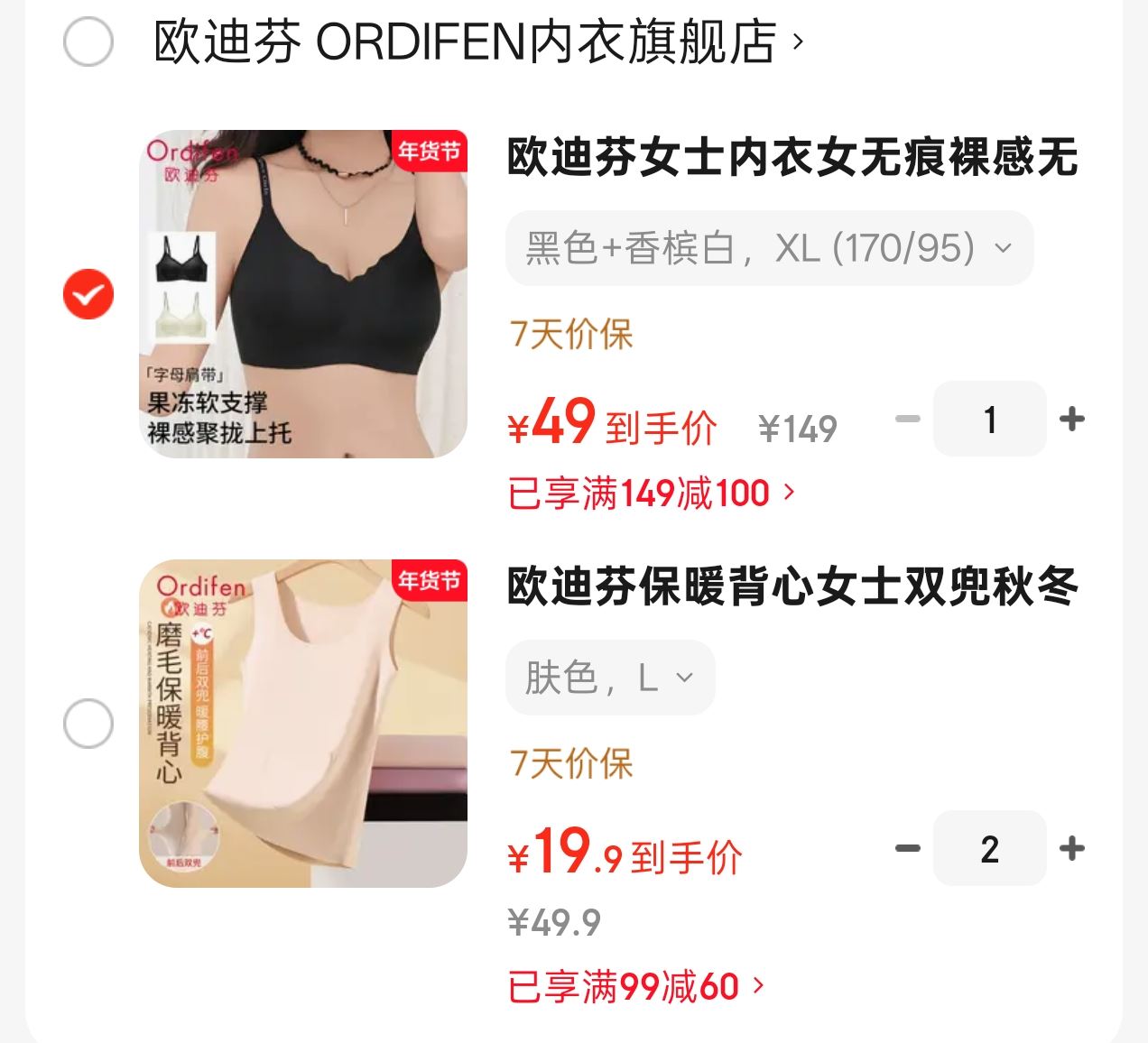
Task: Select the 欧迪芬保暖背心 vest item
Action: (x=88, y=724)
